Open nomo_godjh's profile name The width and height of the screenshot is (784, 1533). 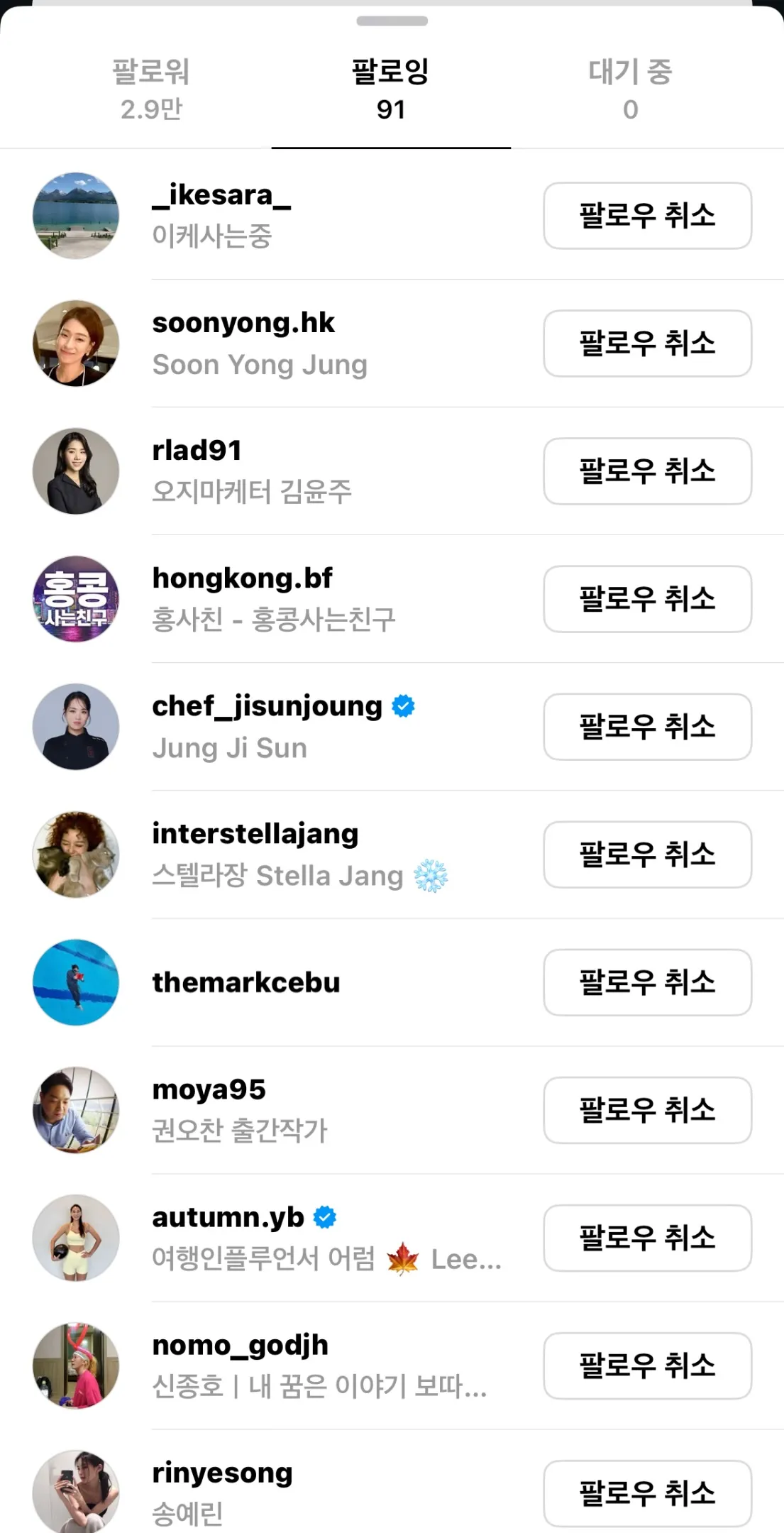(x=240, y=1344)
